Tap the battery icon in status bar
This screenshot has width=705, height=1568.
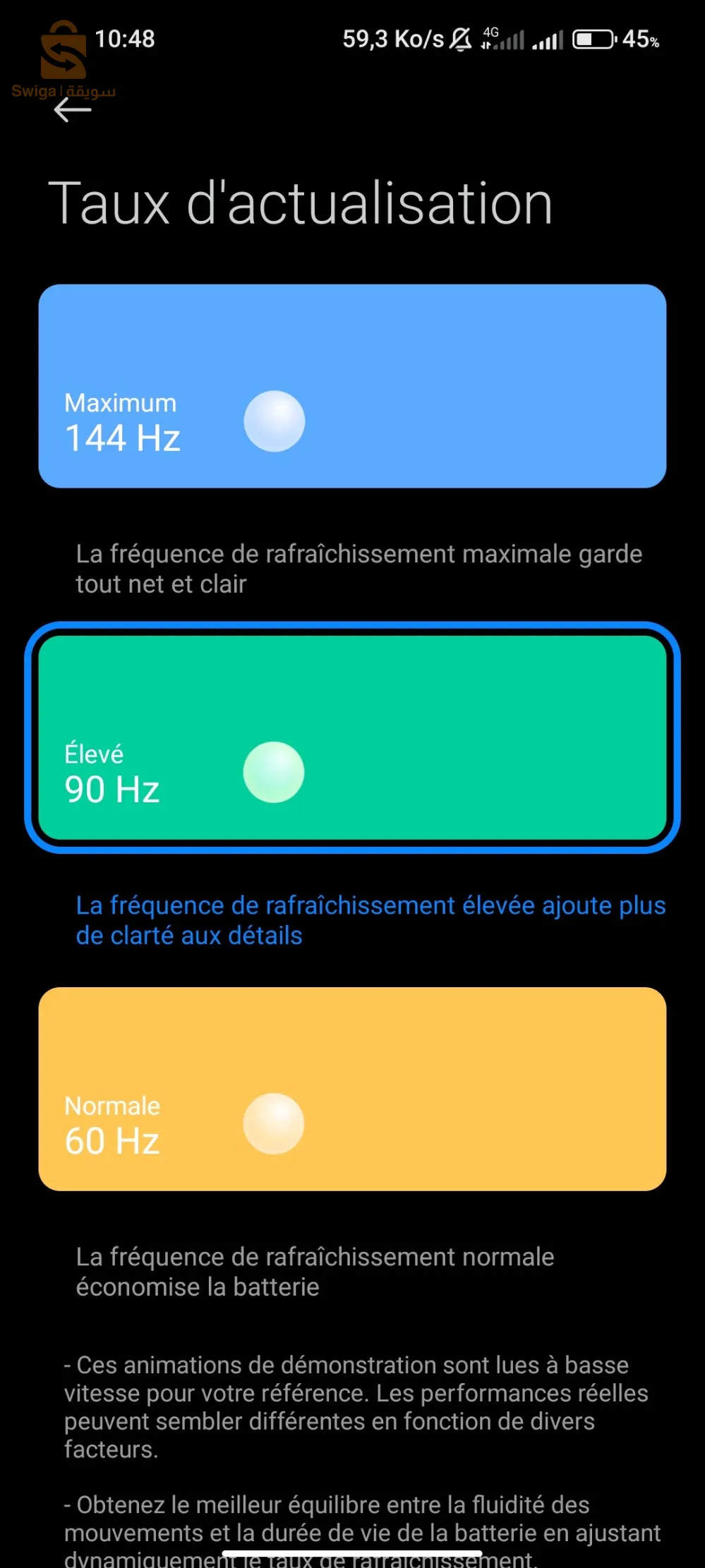[x=591, y=41]
